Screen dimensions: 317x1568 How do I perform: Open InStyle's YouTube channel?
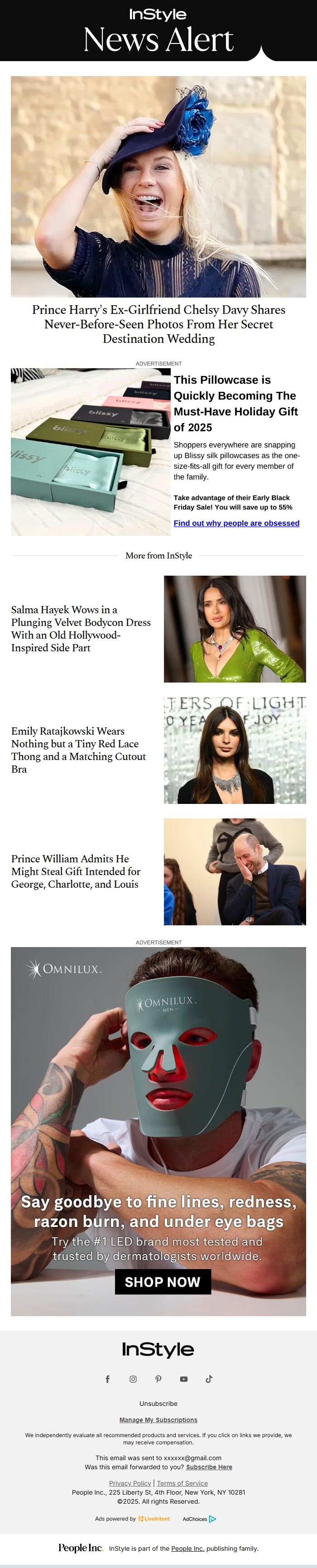[184, 1379]
